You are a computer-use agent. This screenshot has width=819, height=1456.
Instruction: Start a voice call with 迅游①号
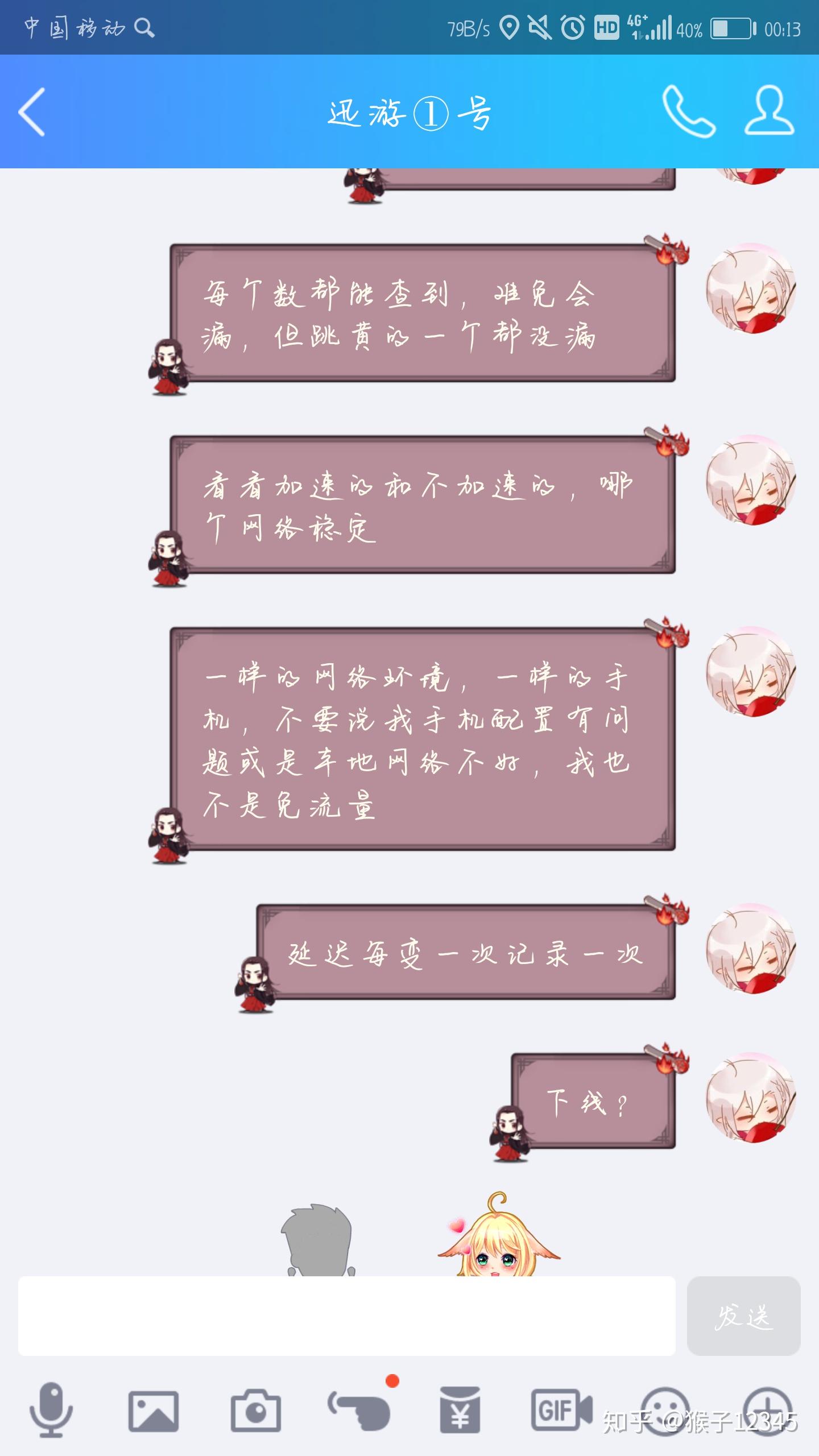pyautogui.click(x=688, y=112)
